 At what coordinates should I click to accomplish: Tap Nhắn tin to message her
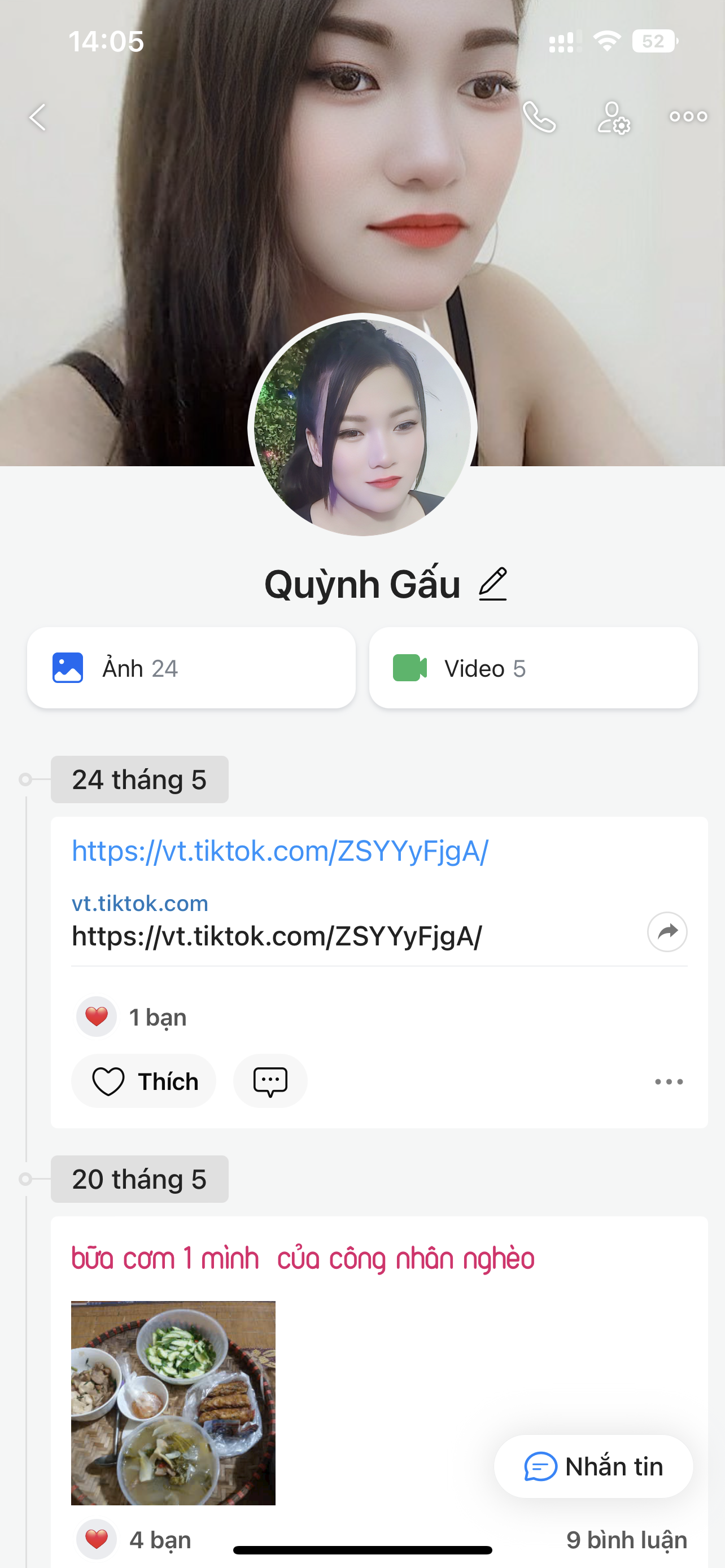(x=593, y=1466)
